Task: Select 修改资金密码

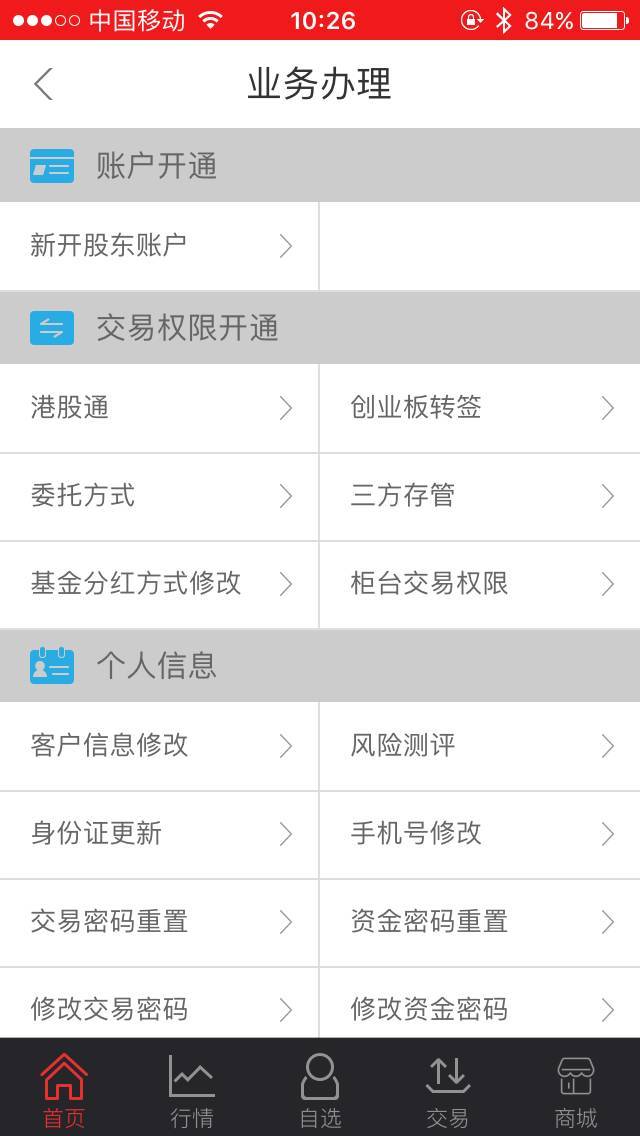Action: pos(480,1003)
